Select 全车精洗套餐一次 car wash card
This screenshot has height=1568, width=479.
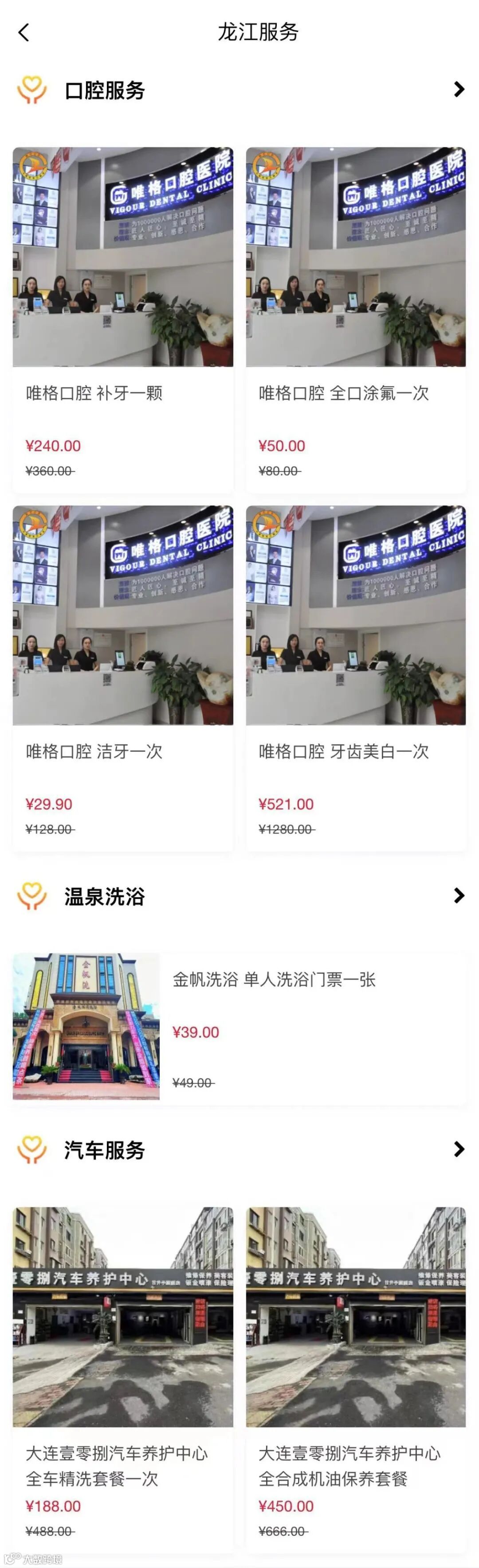[122, 1376]
